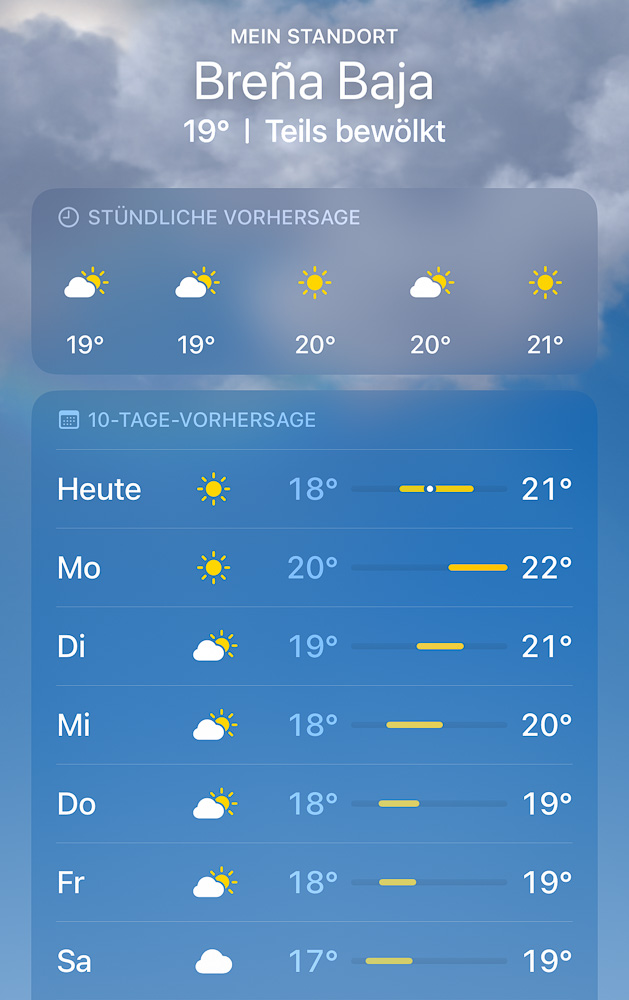
Task: Tap the Sa forecast row
Action: pyautogui.click(x=314, y=961)
